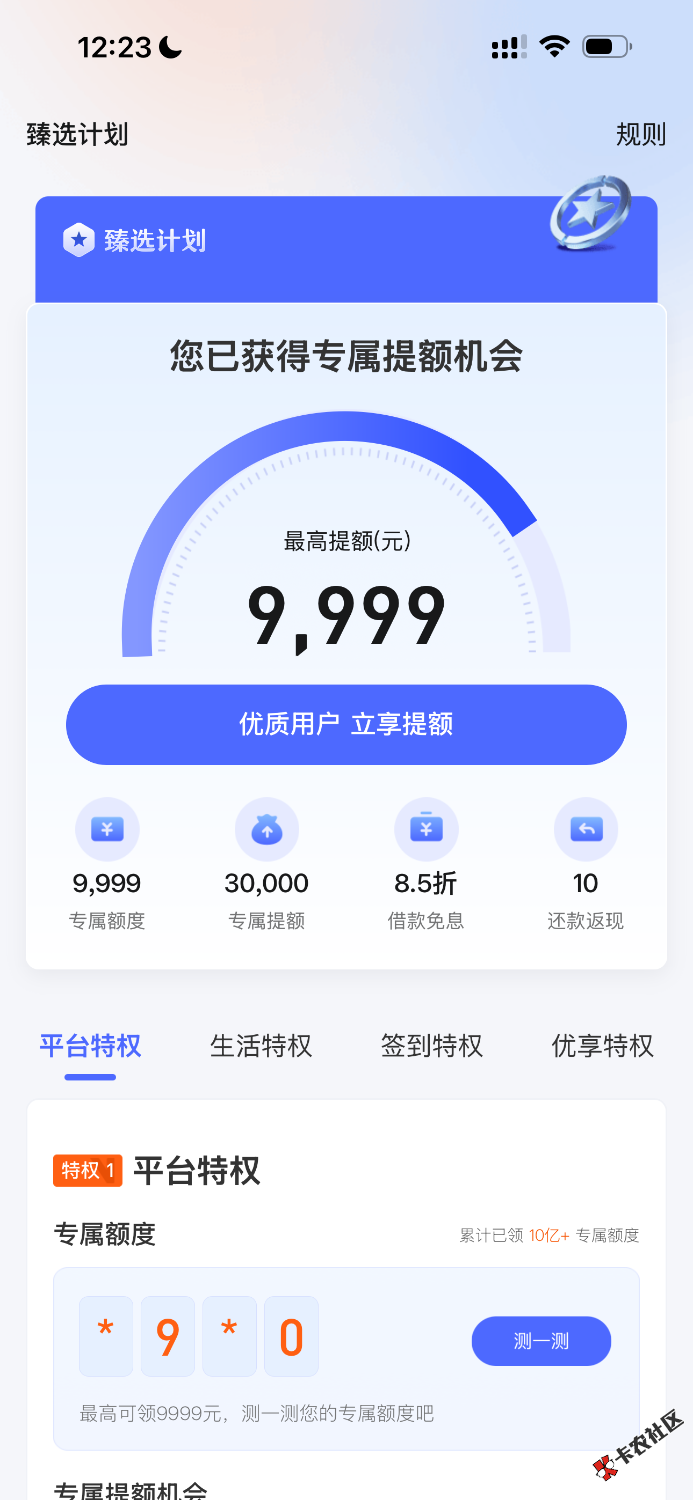Open the 规则 rules link

[640, 135]
